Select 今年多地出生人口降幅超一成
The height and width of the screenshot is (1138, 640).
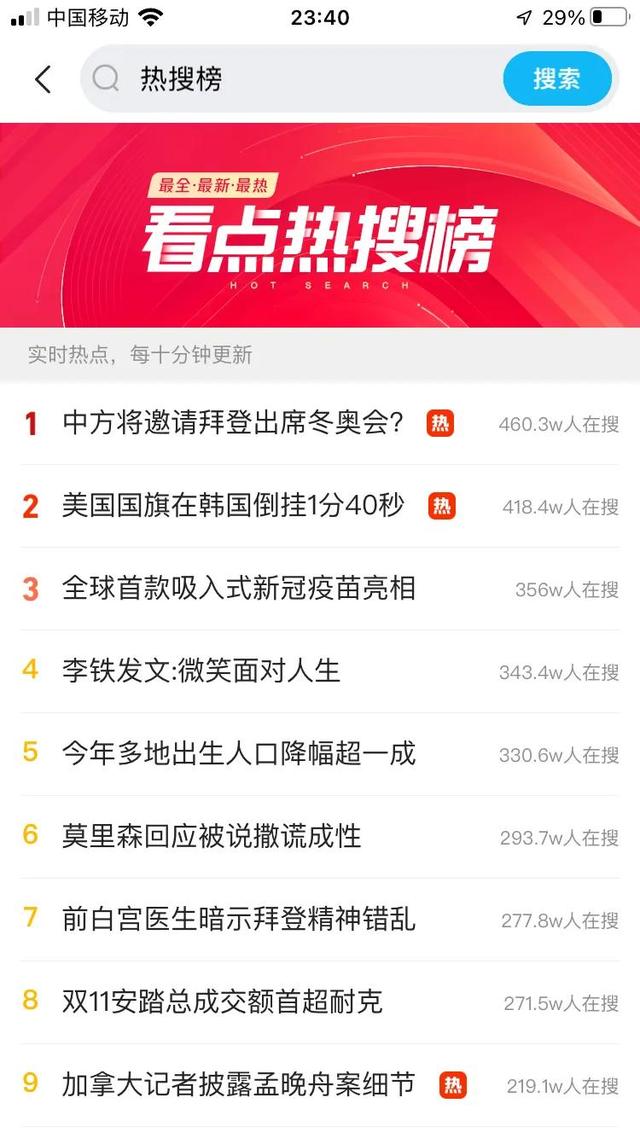coord(238,753)
